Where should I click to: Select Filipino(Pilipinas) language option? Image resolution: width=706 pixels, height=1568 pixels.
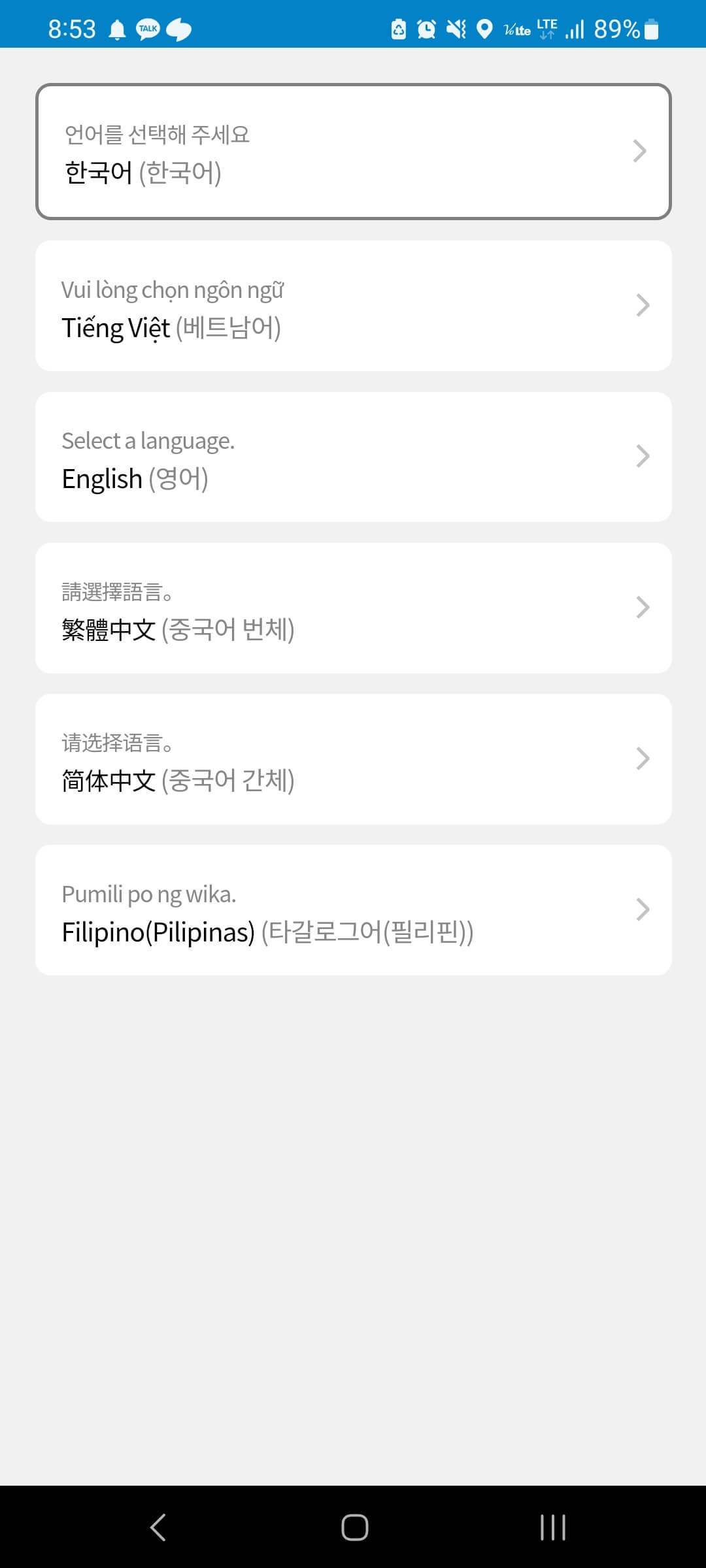point(353,909)
